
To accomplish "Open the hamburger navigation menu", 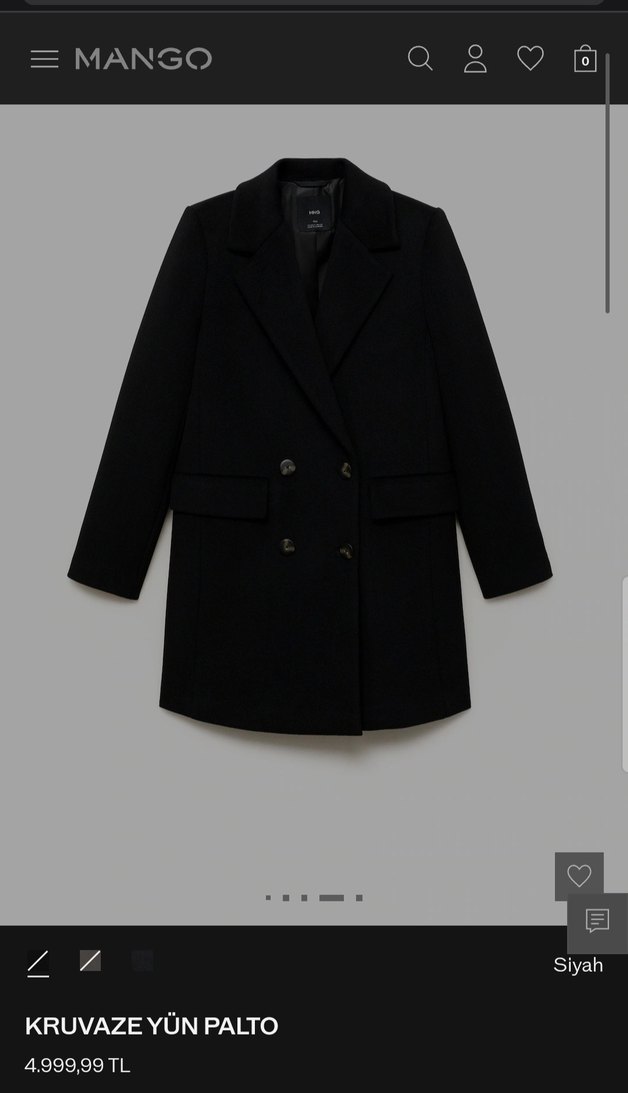I will (x=44, y=59).
